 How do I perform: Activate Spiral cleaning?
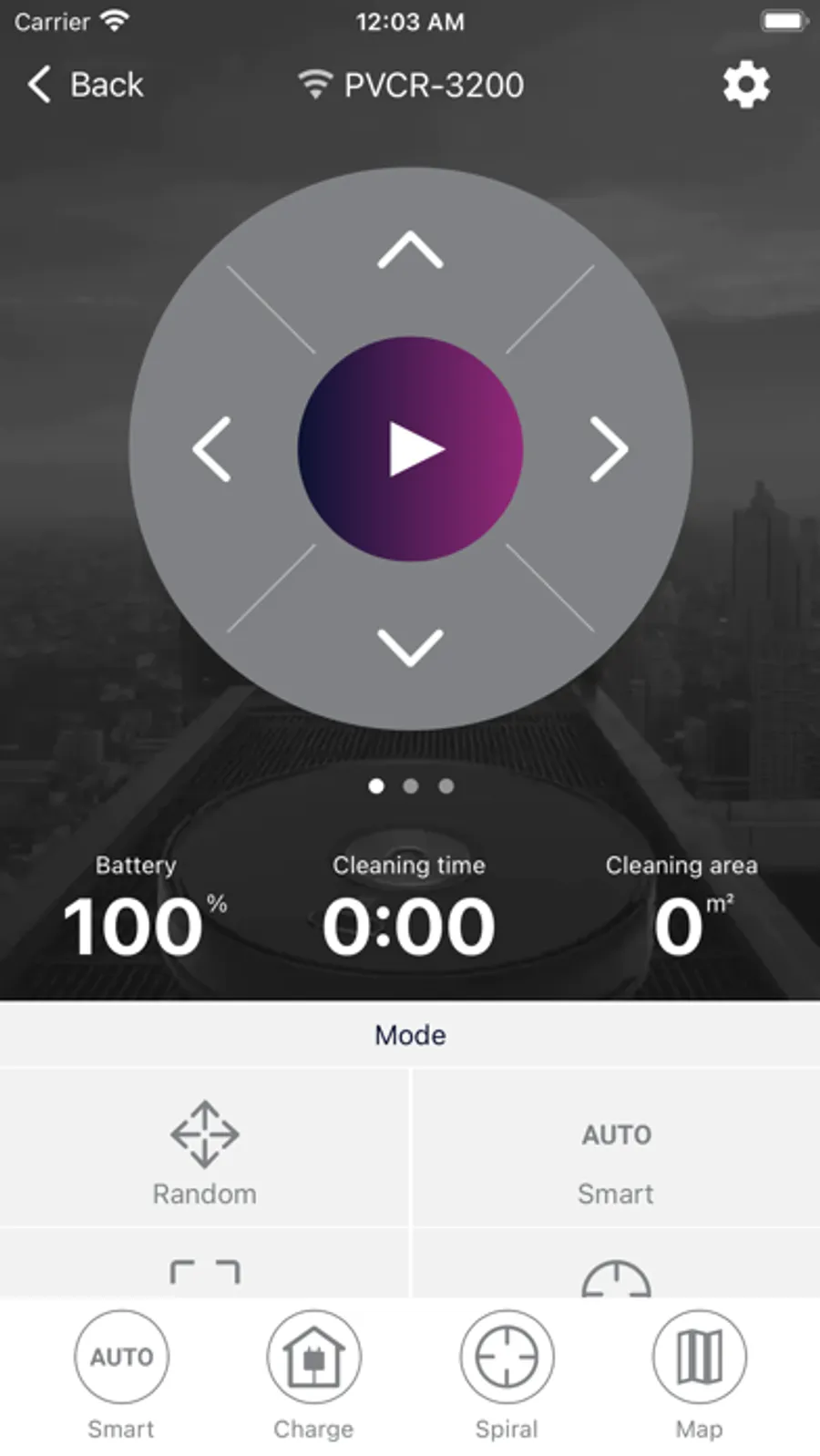click(x=507, y=1376)
